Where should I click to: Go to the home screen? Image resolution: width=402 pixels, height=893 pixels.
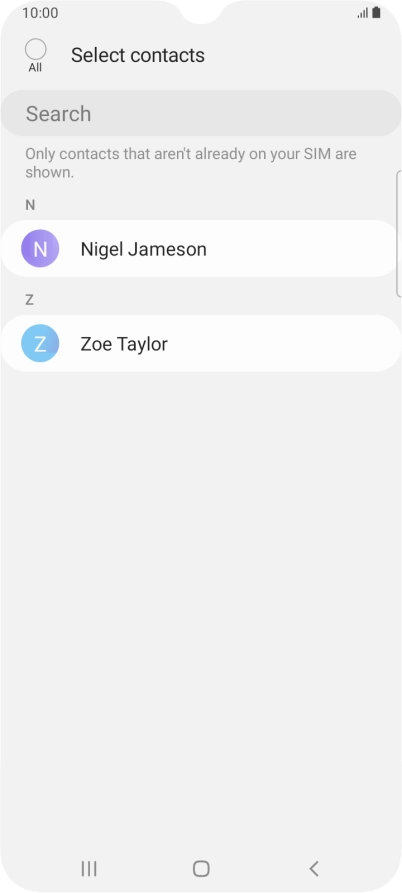(x=201, y=868)
